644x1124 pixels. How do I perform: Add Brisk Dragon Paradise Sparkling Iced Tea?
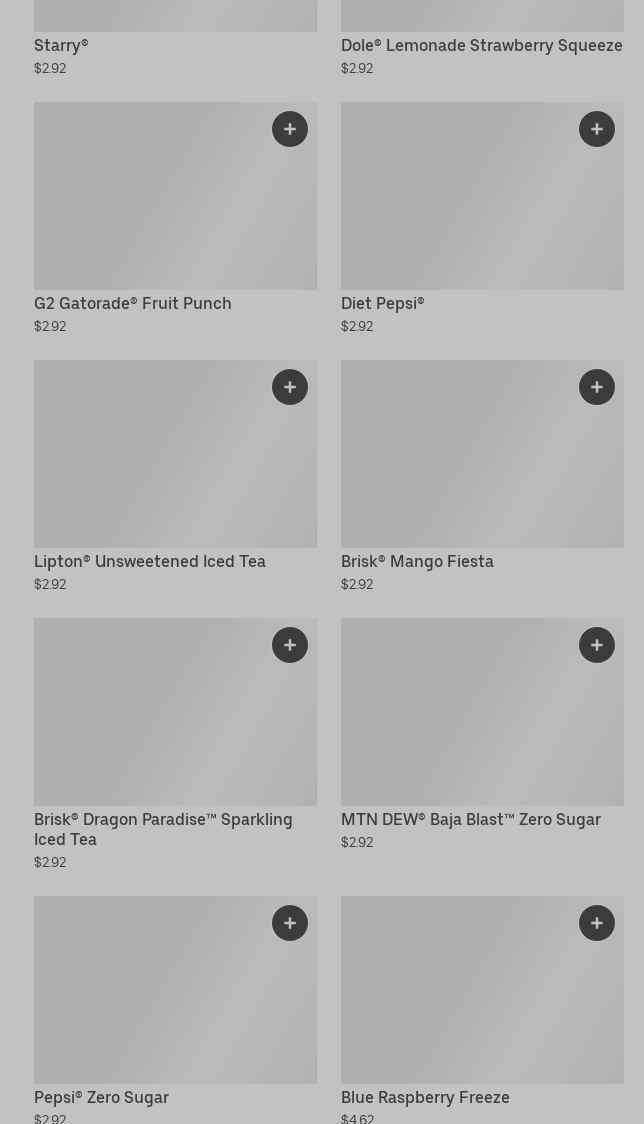coord(290,645)
